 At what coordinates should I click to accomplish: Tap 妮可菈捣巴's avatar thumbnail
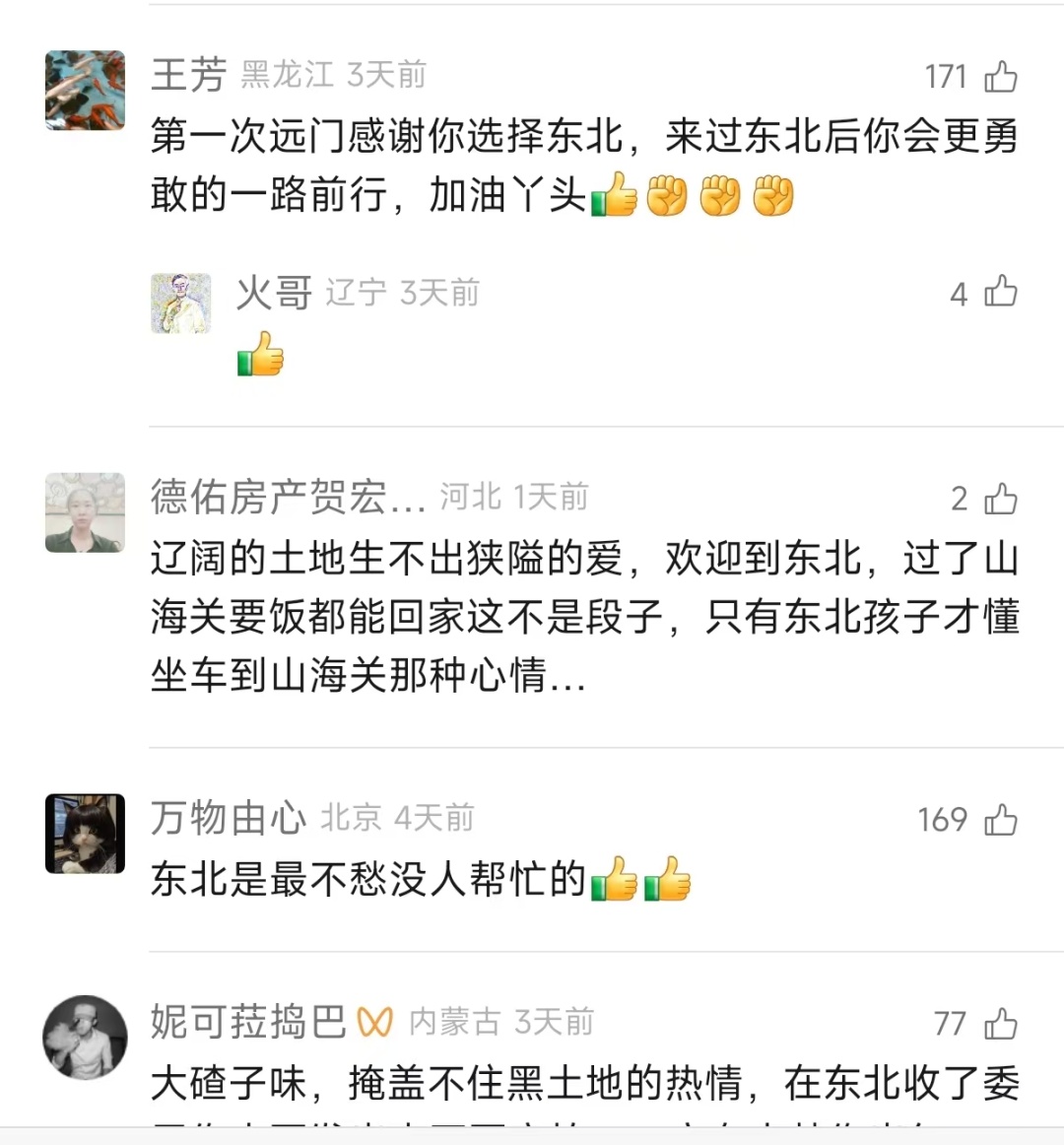point(85,1038)
